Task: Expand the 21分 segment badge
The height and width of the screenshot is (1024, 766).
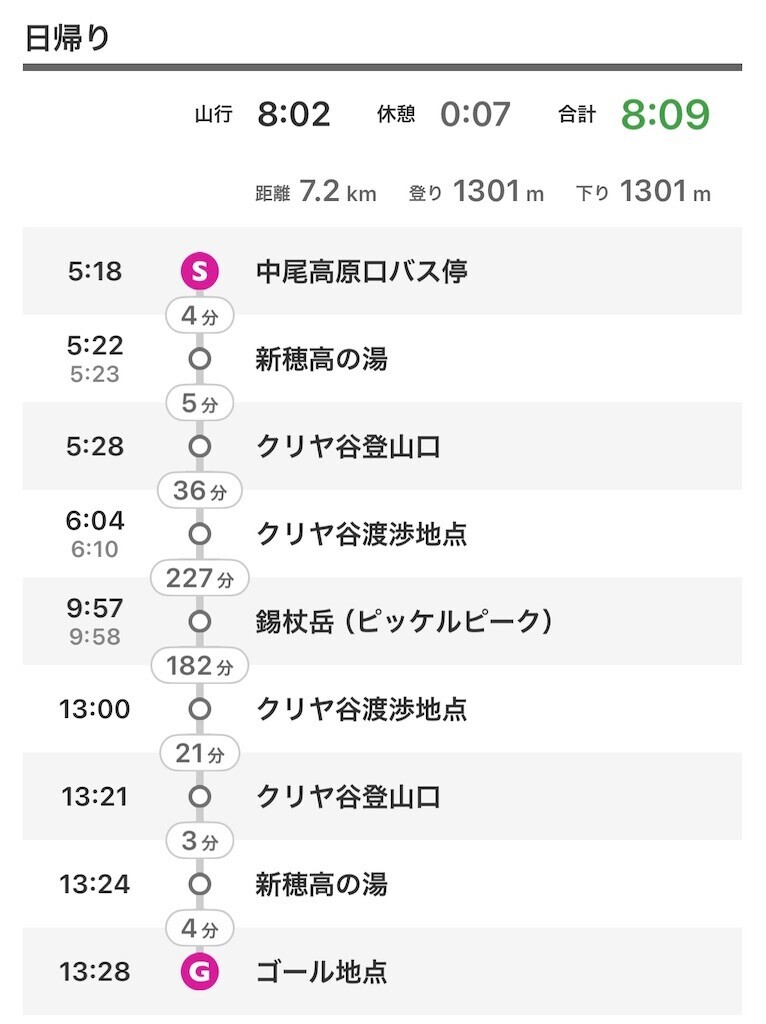Action: [199, 750]
